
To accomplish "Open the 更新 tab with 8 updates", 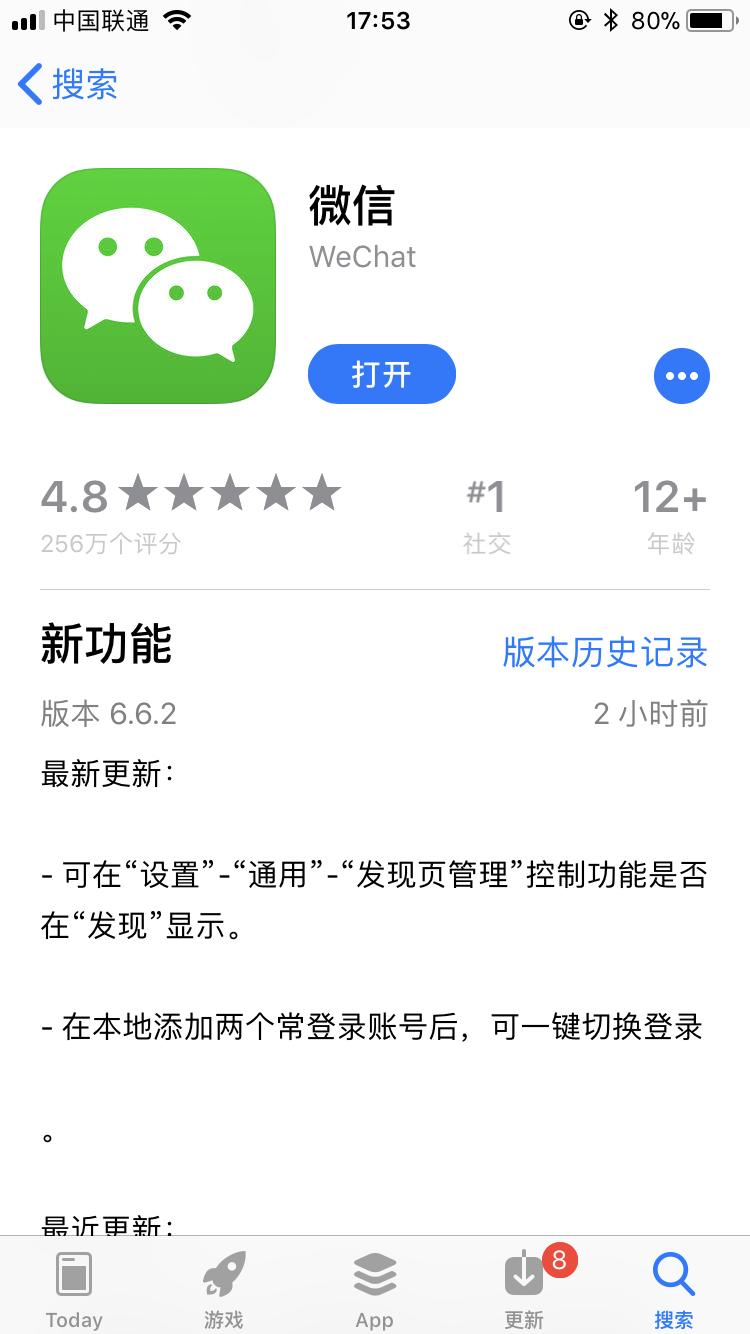I will pos(525,1288).
